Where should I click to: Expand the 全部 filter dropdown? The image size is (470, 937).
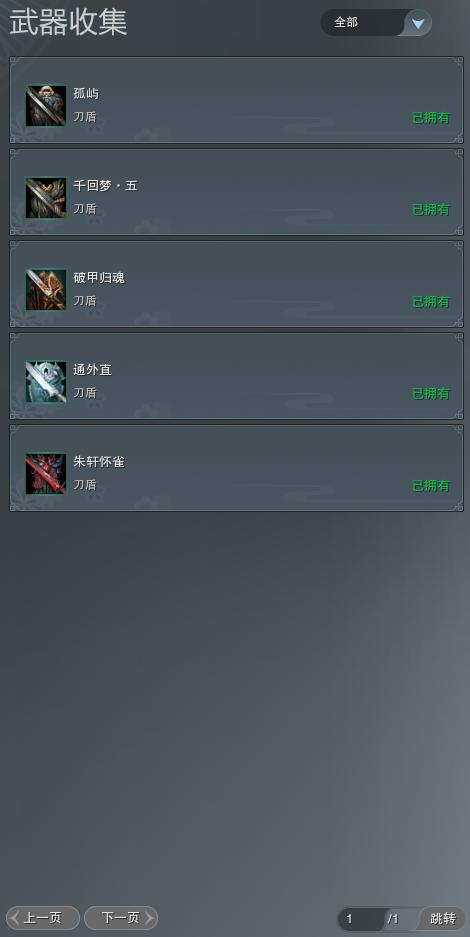(x=376, y=23)
